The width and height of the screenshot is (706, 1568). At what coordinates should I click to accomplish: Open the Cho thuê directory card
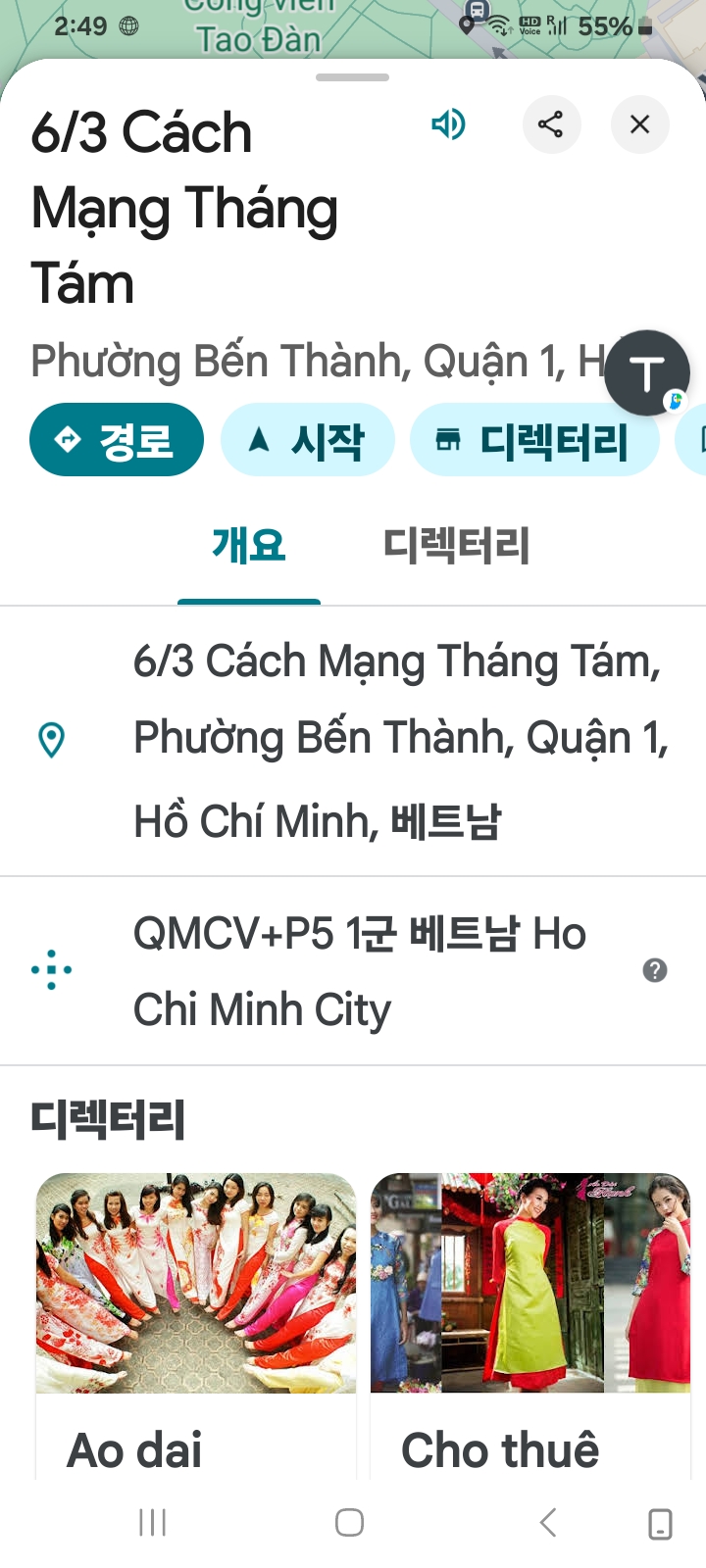point(530,1323)
